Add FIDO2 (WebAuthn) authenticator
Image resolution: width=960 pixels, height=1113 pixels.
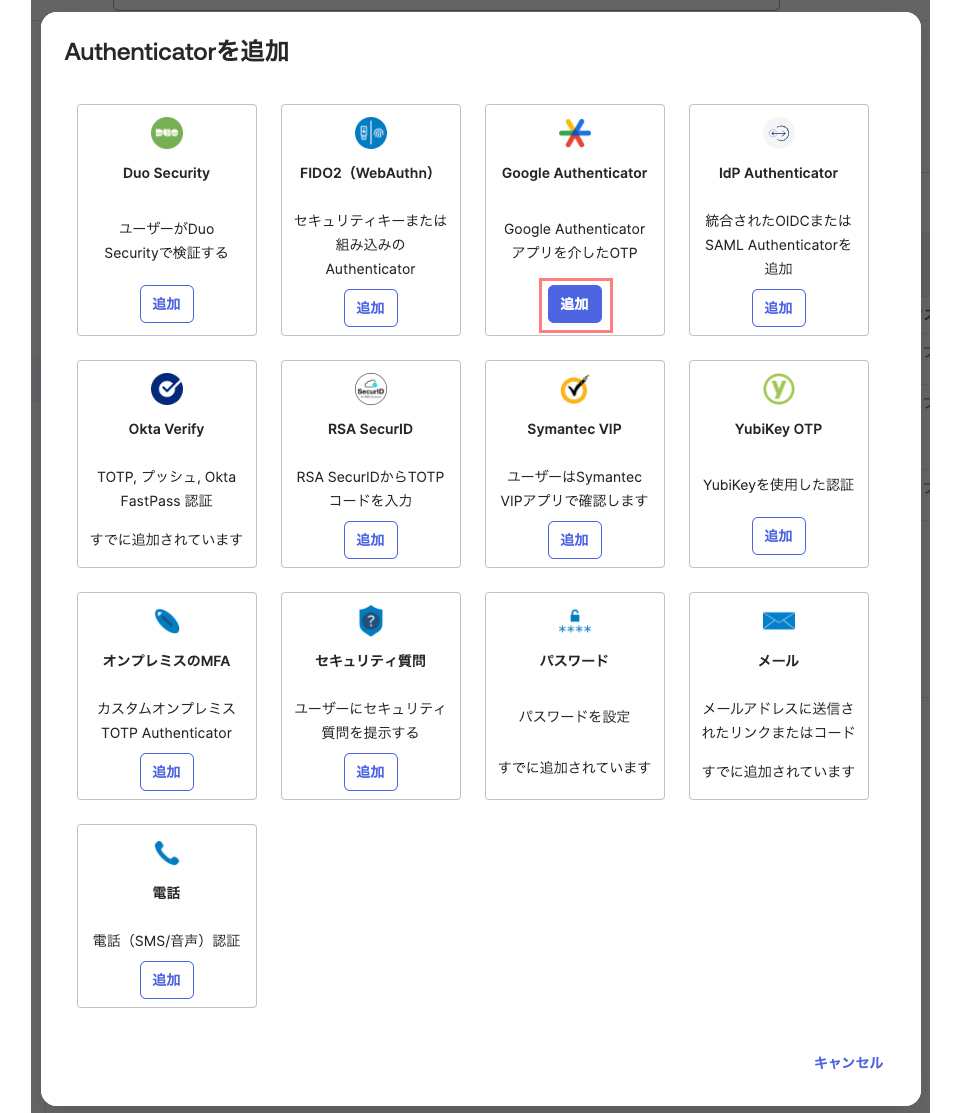coord(370,308)
